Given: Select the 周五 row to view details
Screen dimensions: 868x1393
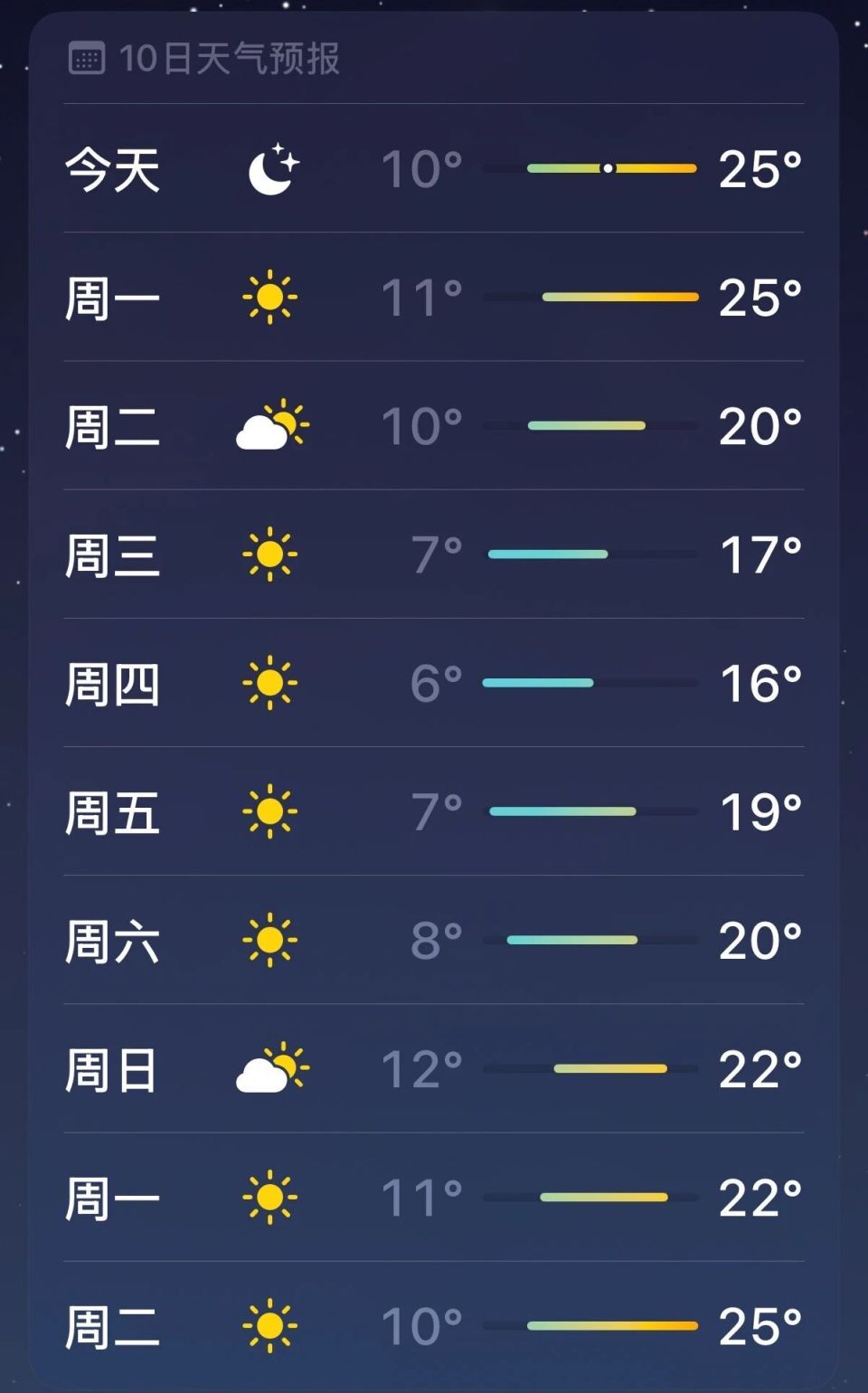Looking at the screenshot, I should point(434,811).
